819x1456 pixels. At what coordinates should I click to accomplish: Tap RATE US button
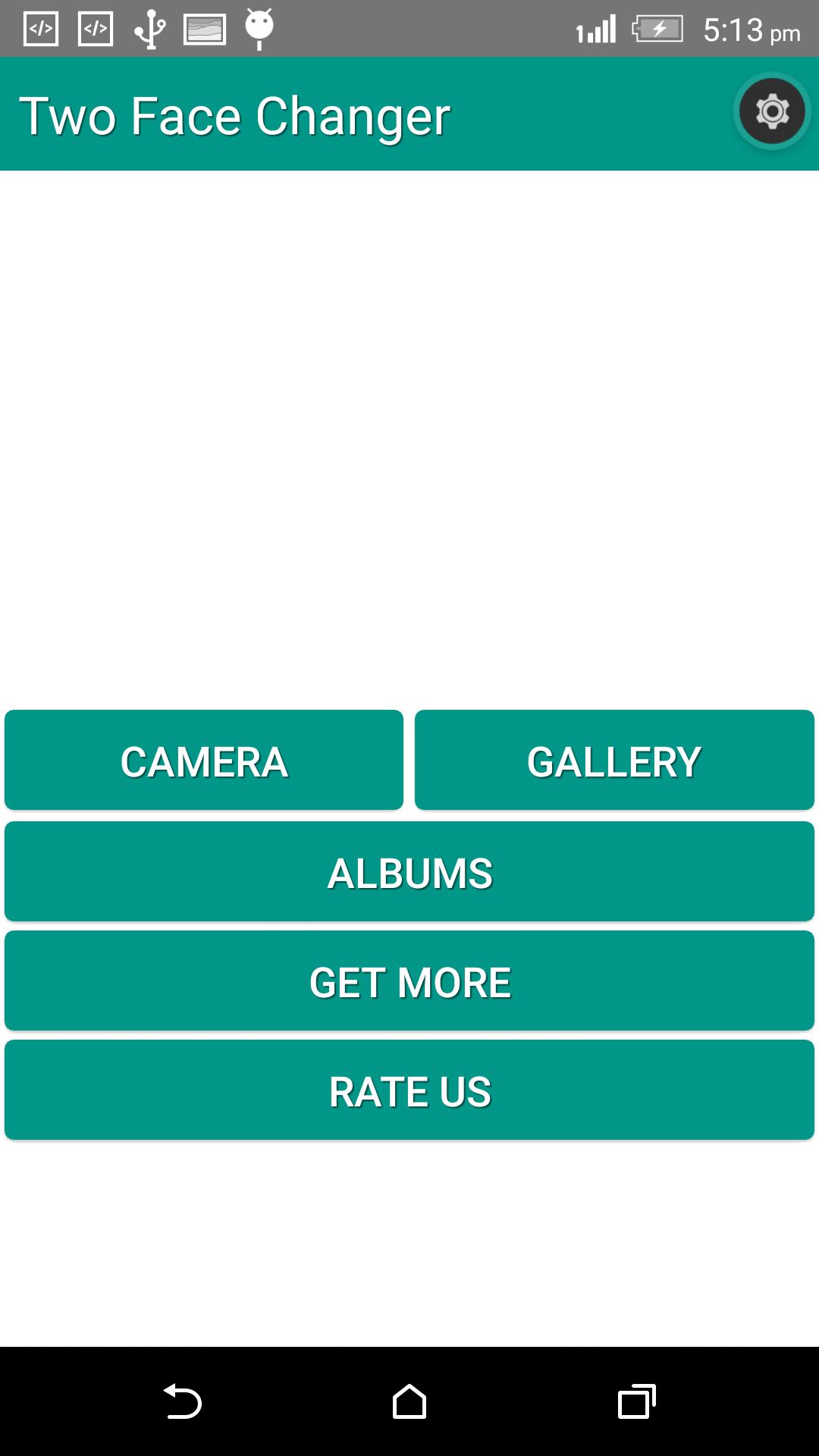click(409, 1090)
